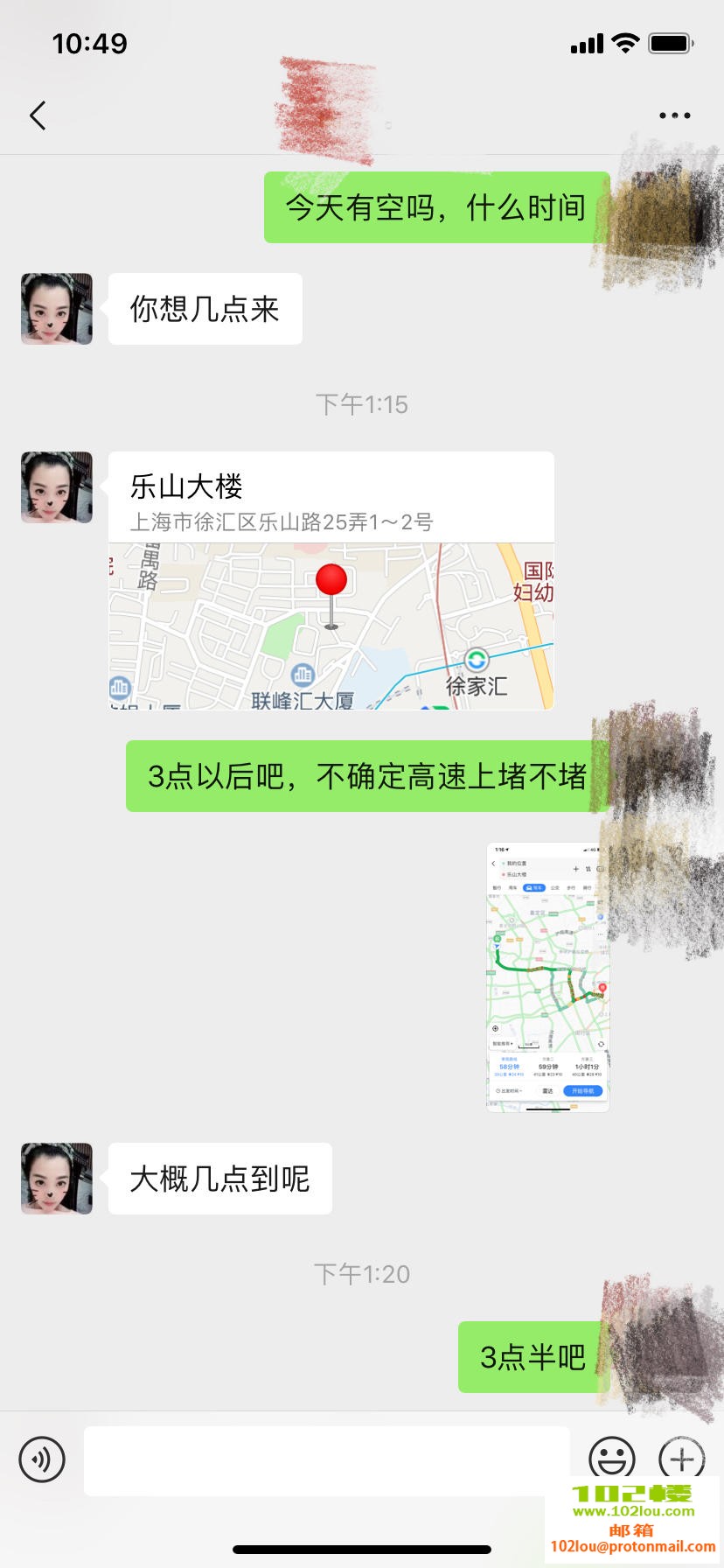724x1568 pixels.
Task: Open the plus attachments panel
Action: pyautogui.click(x=681, y=1459)
